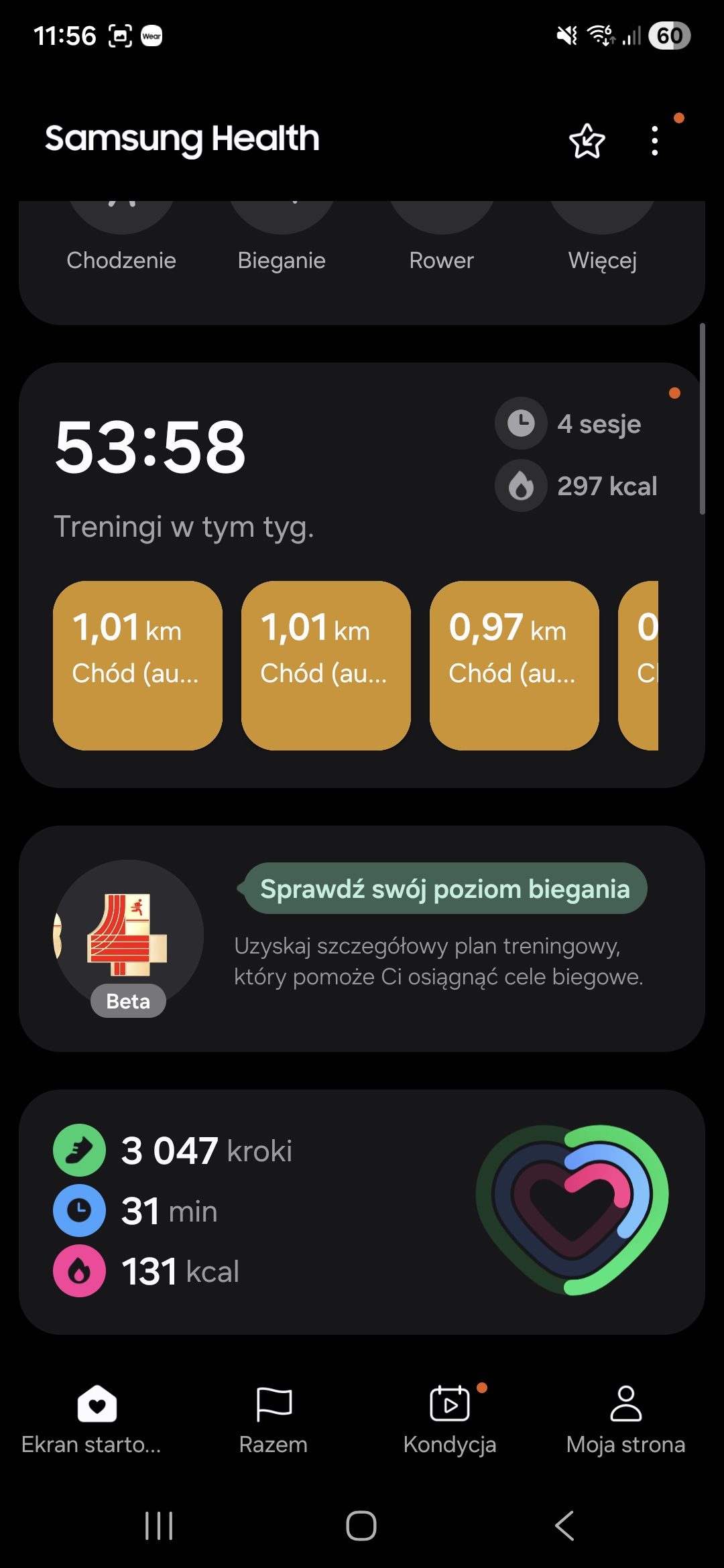Open the star favorites icon
724x1568 pixels.
(x=587, y=141)
